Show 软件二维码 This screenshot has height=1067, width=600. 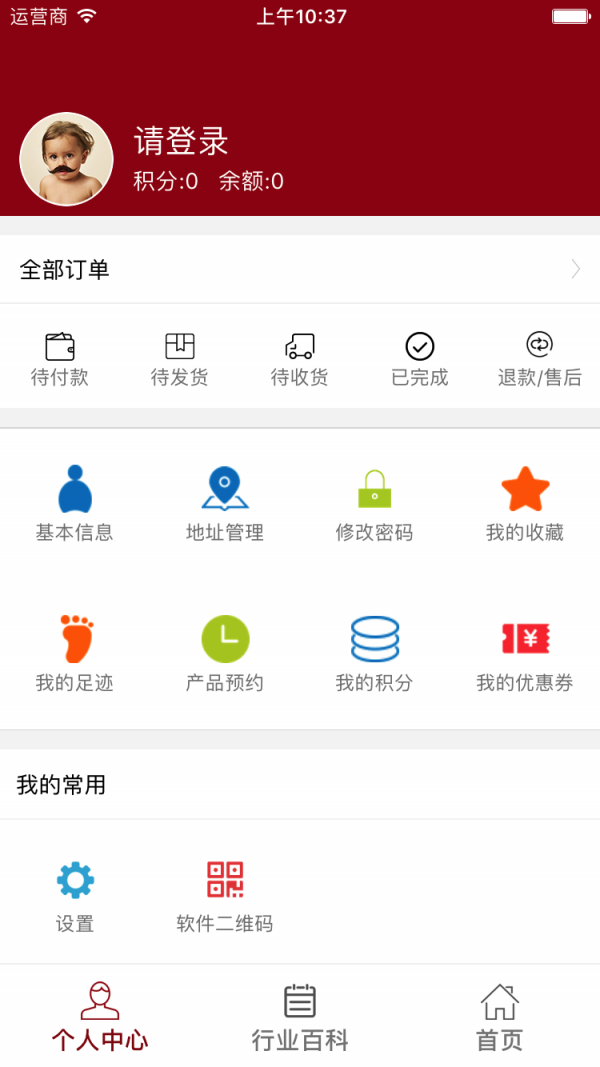click(225, 895)
